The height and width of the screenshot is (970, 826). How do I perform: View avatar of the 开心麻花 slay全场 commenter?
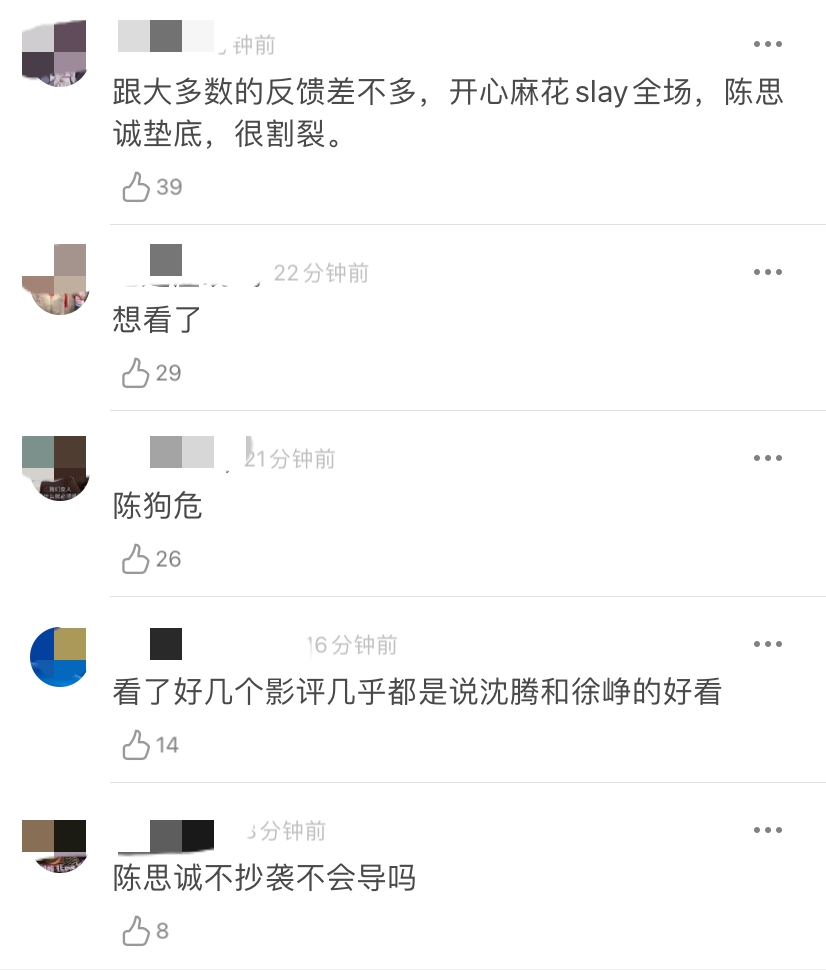(55, 54)
